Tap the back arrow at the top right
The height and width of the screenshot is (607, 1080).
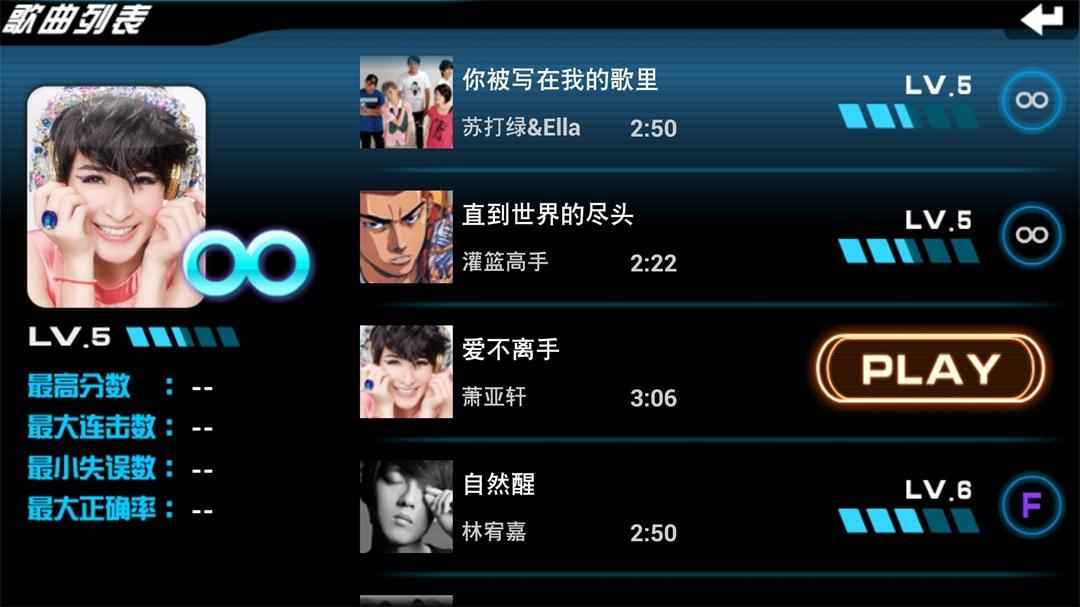1041,19
